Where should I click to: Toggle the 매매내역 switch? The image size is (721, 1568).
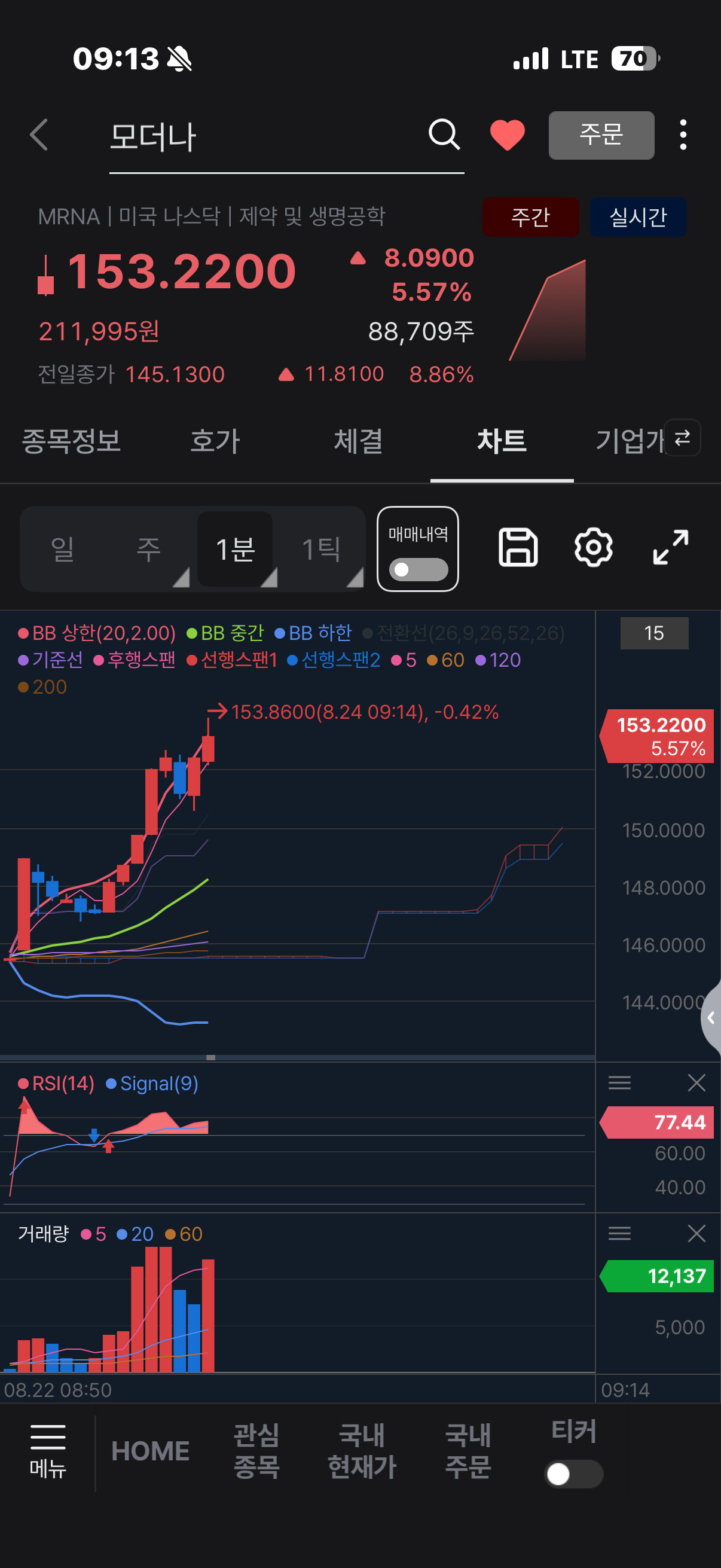tap(418, 570)
